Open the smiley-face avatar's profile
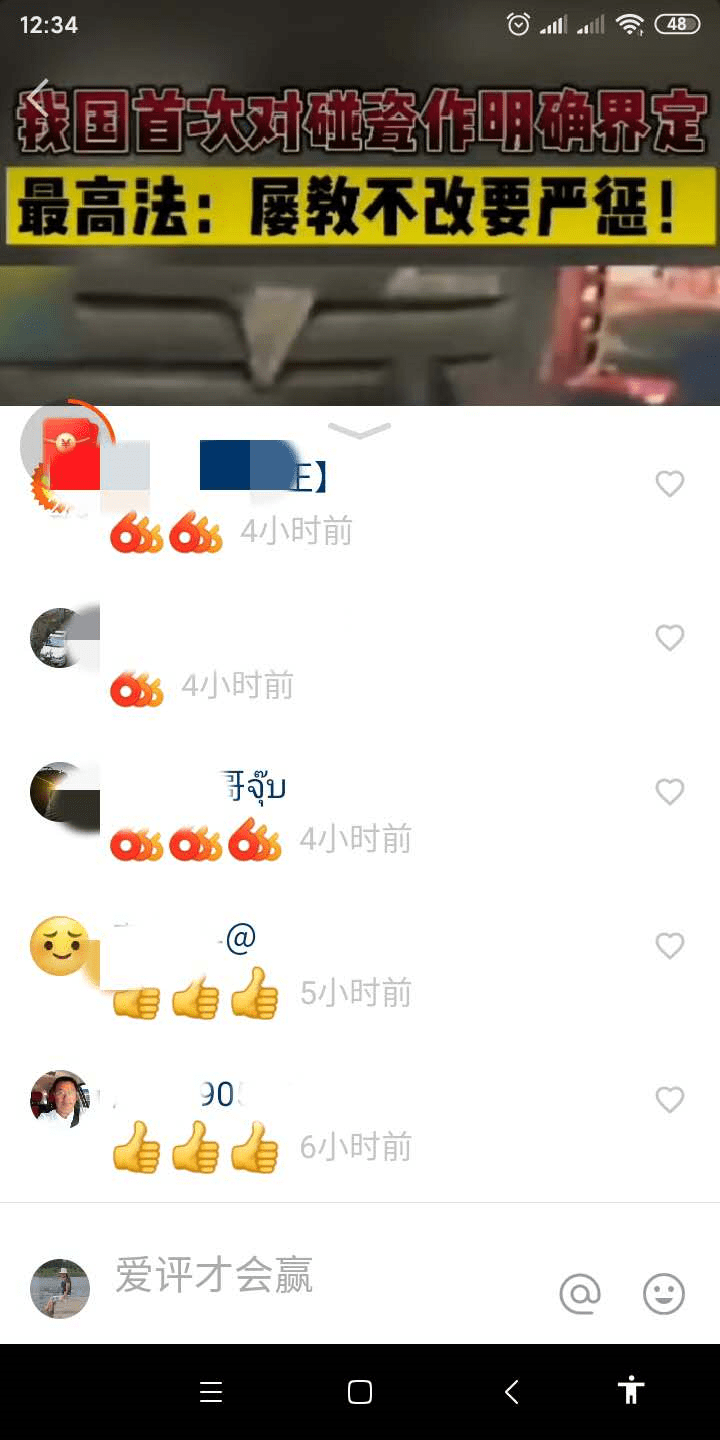720x1440 pixels. (60, 946)
